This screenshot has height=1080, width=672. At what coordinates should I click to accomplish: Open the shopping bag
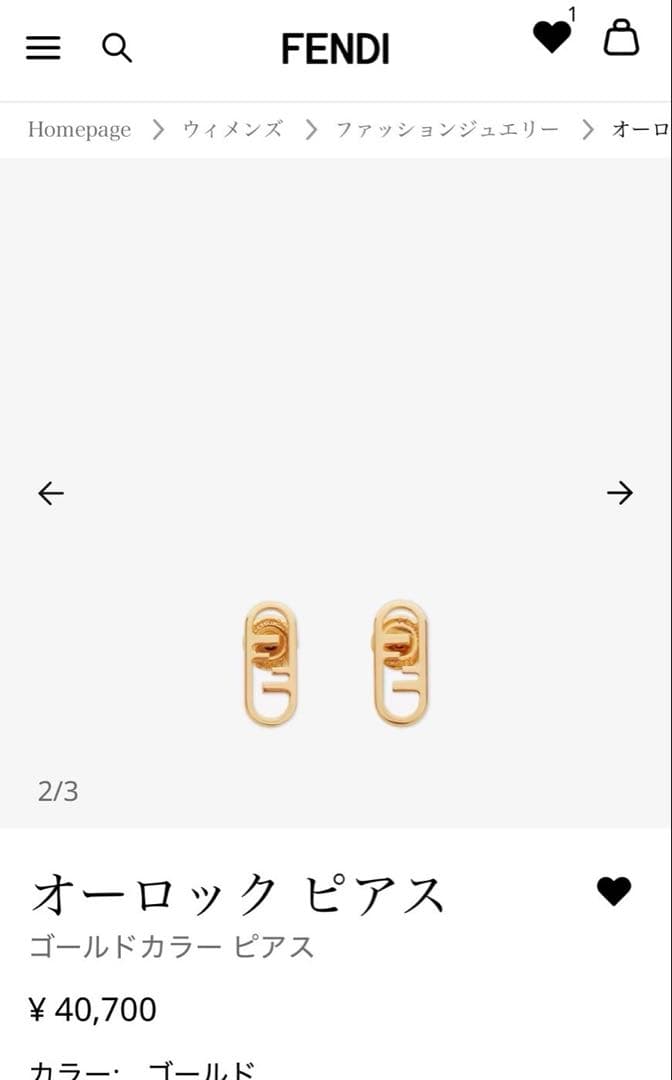(x=621, y=37)
